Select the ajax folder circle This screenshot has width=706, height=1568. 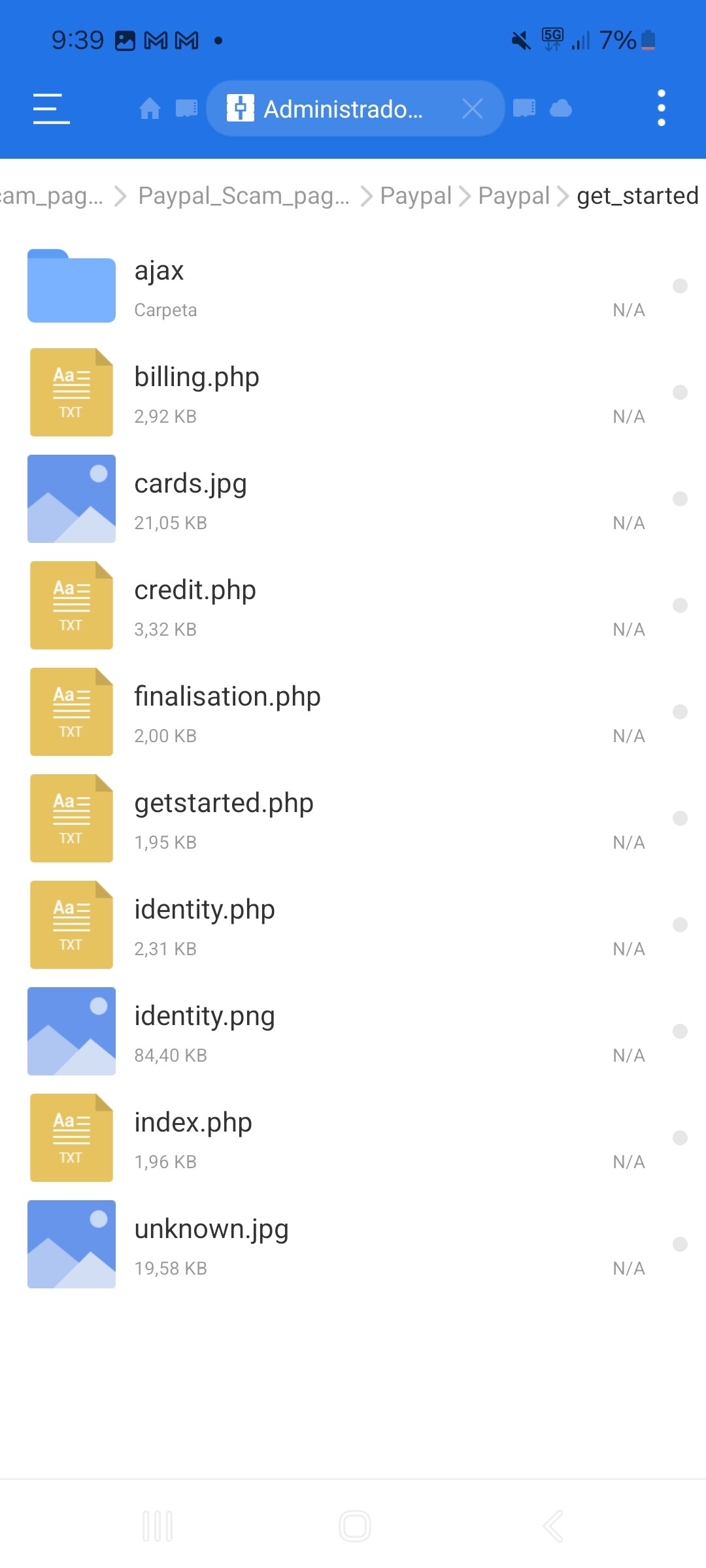pos(680,286)
